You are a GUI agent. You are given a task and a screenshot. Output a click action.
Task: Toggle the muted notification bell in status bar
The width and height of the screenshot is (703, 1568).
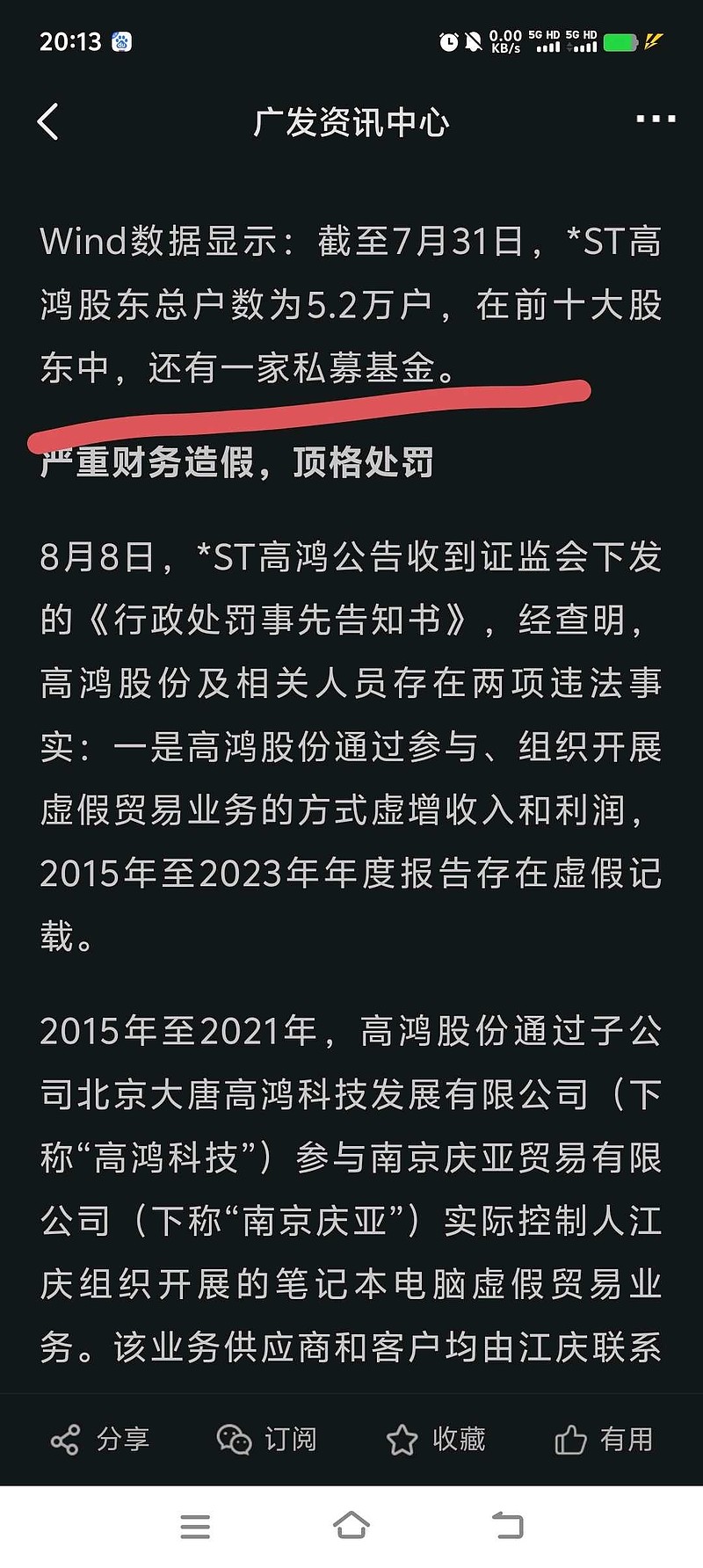[470, 40]
